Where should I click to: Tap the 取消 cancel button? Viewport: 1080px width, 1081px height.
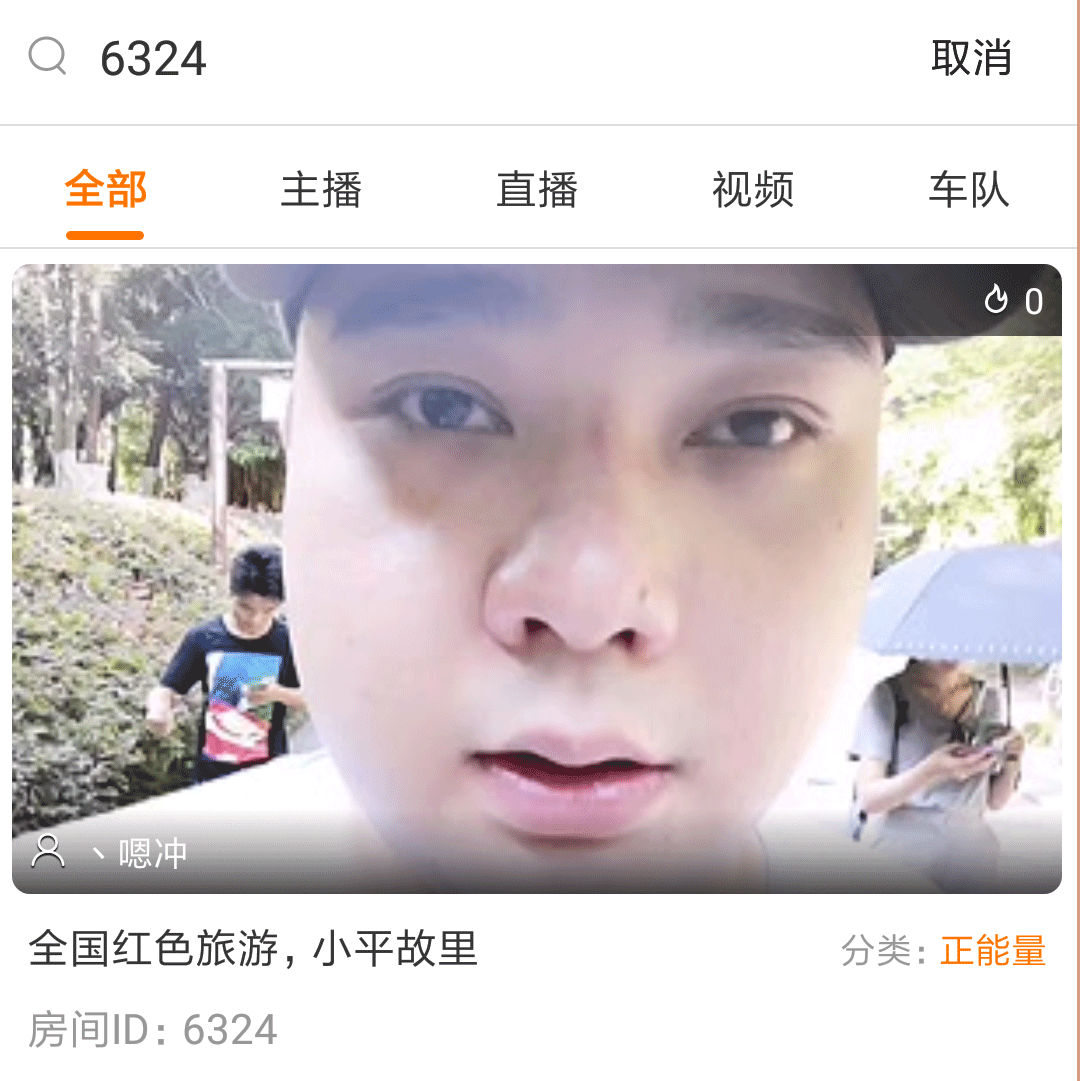point(972,57)
